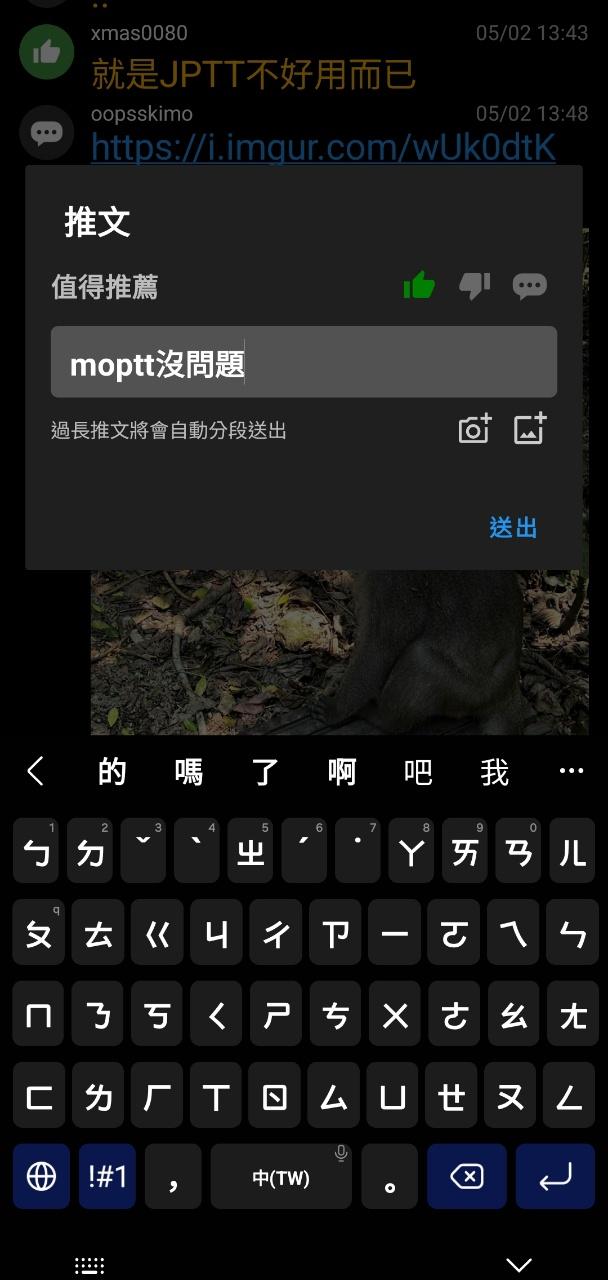Attach a photo using the camera icon
Image resolution: width=608 pixels, height=1280 pixels.
click(x=474, y=429)
